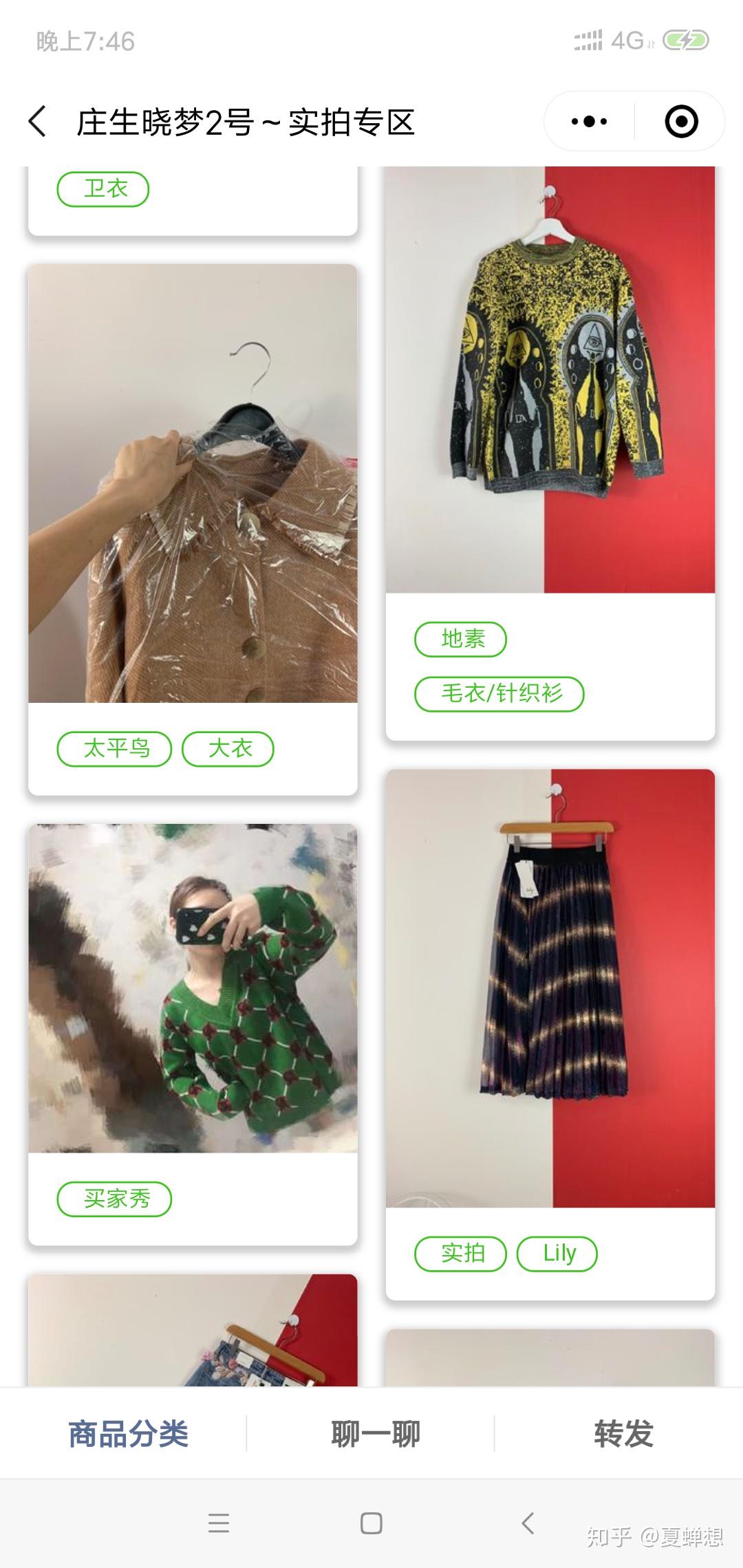Tap the 买家秀 tag
This screenshot has height=1568, width=743.
[x=114, y=1199]
